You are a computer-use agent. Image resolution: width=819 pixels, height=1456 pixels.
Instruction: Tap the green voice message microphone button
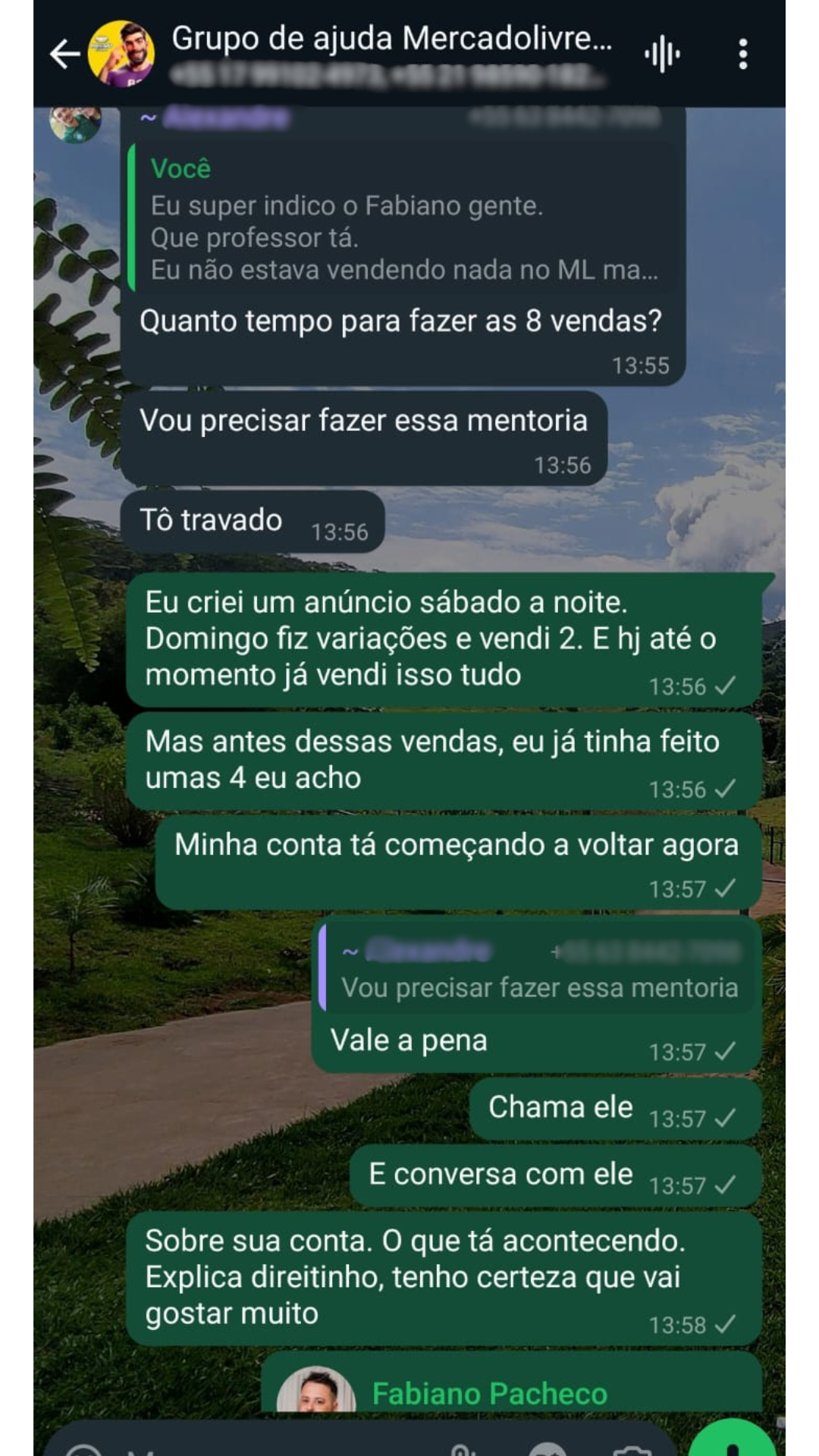click(733, 1441)
